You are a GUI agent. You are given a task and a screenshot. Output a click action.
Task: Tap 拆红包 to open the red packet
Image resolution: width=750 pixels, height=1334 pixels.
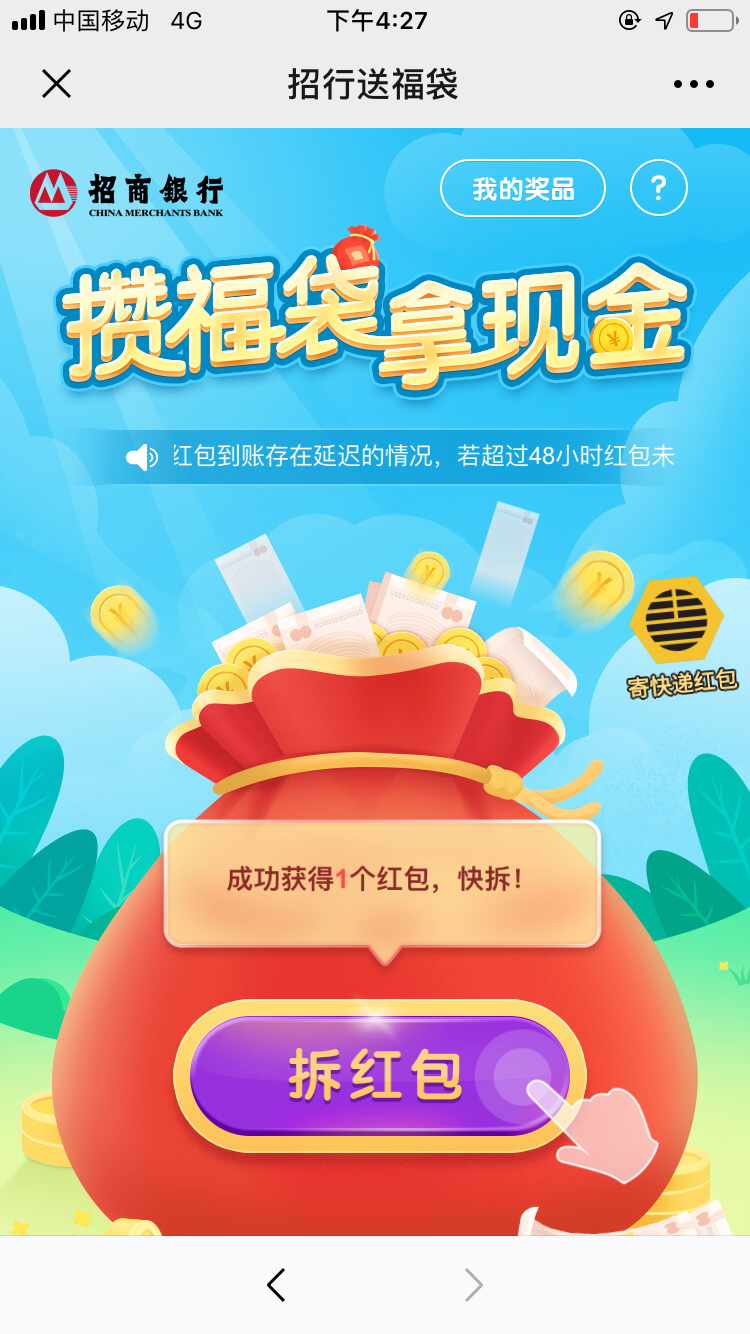pyautogui.click(x=379, y=1076)
